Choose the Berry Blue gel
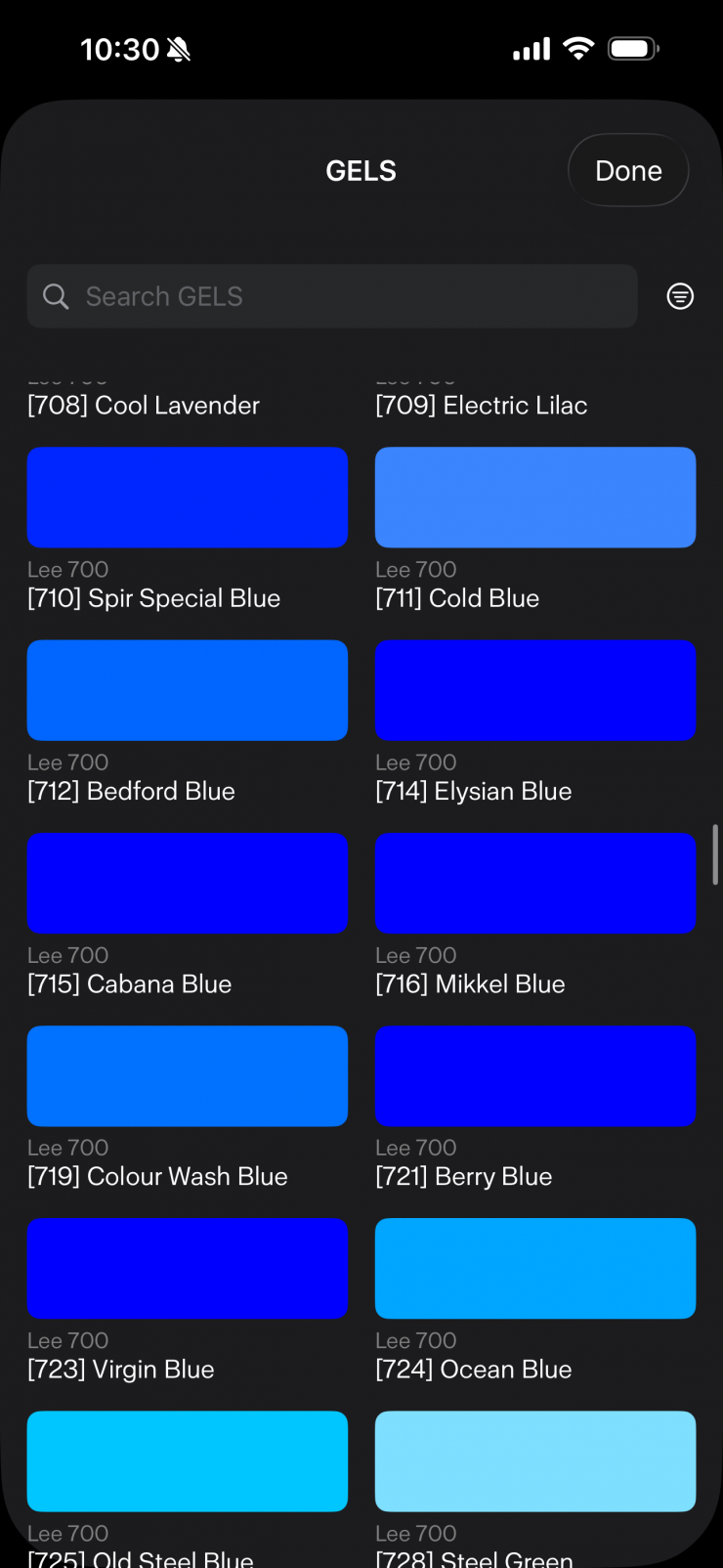The width and height of the screenshot is (723, 1568). tap(535, 1075)
